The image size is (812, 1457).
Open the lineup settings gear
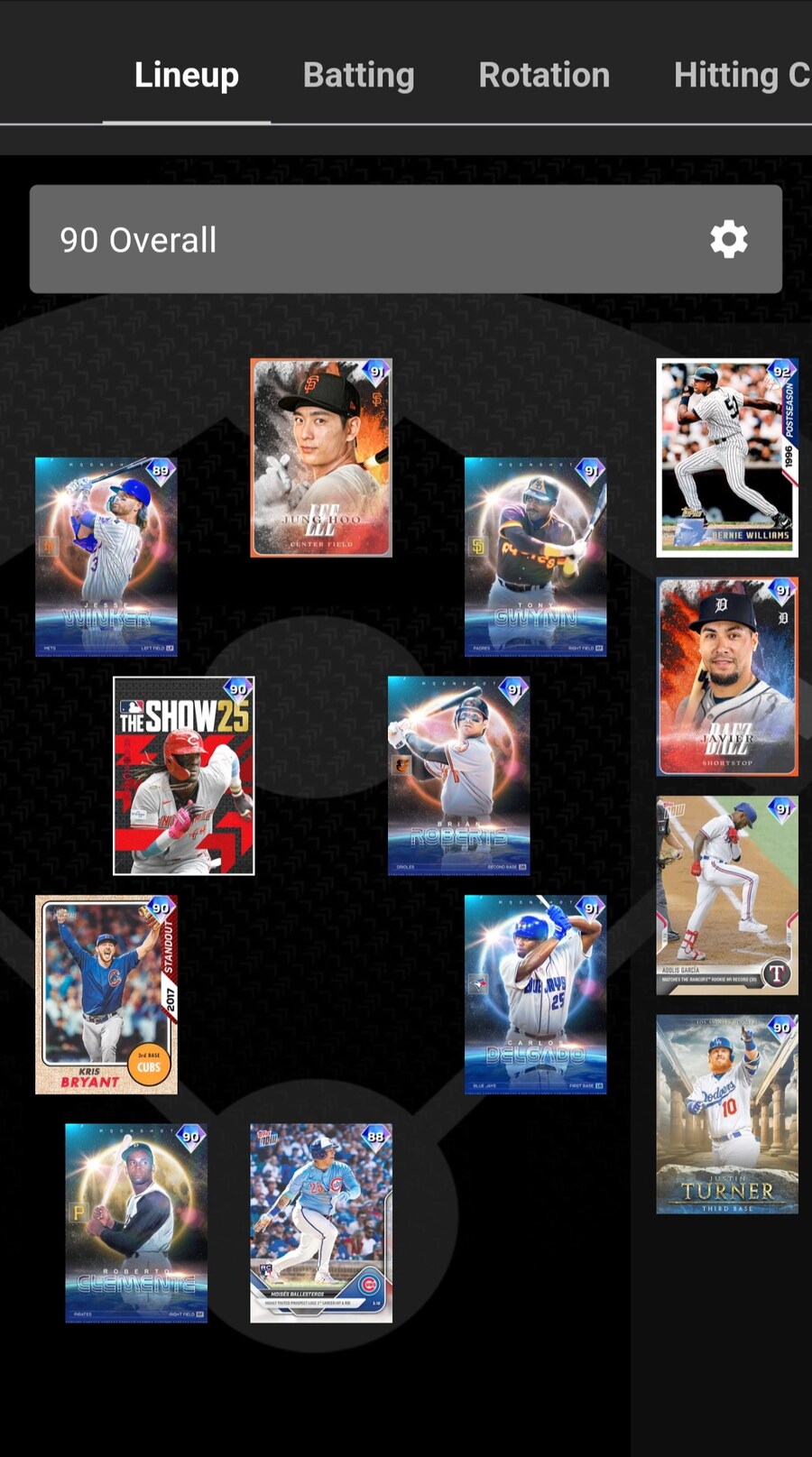point(728,240)
